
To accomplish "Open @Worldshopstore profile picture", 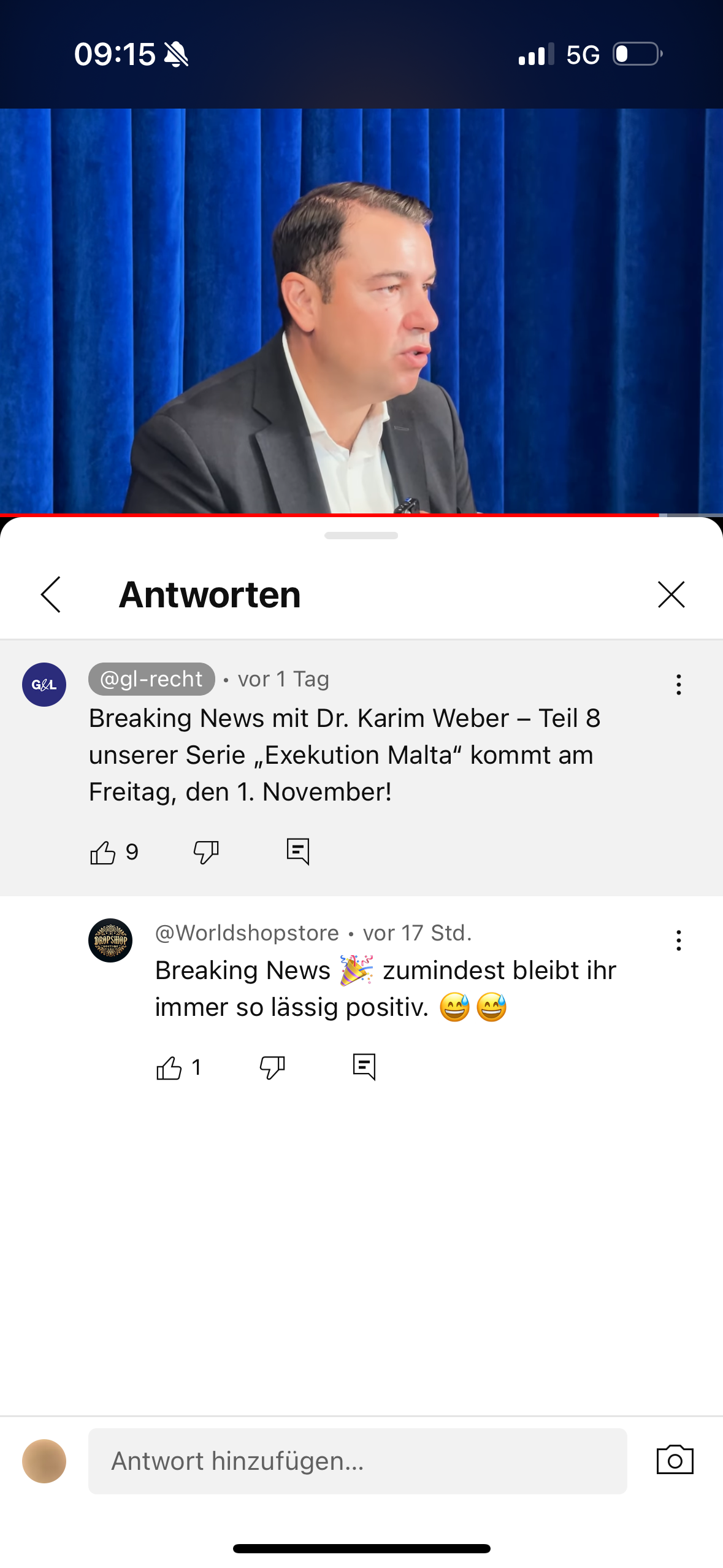I will coord(110,940).
